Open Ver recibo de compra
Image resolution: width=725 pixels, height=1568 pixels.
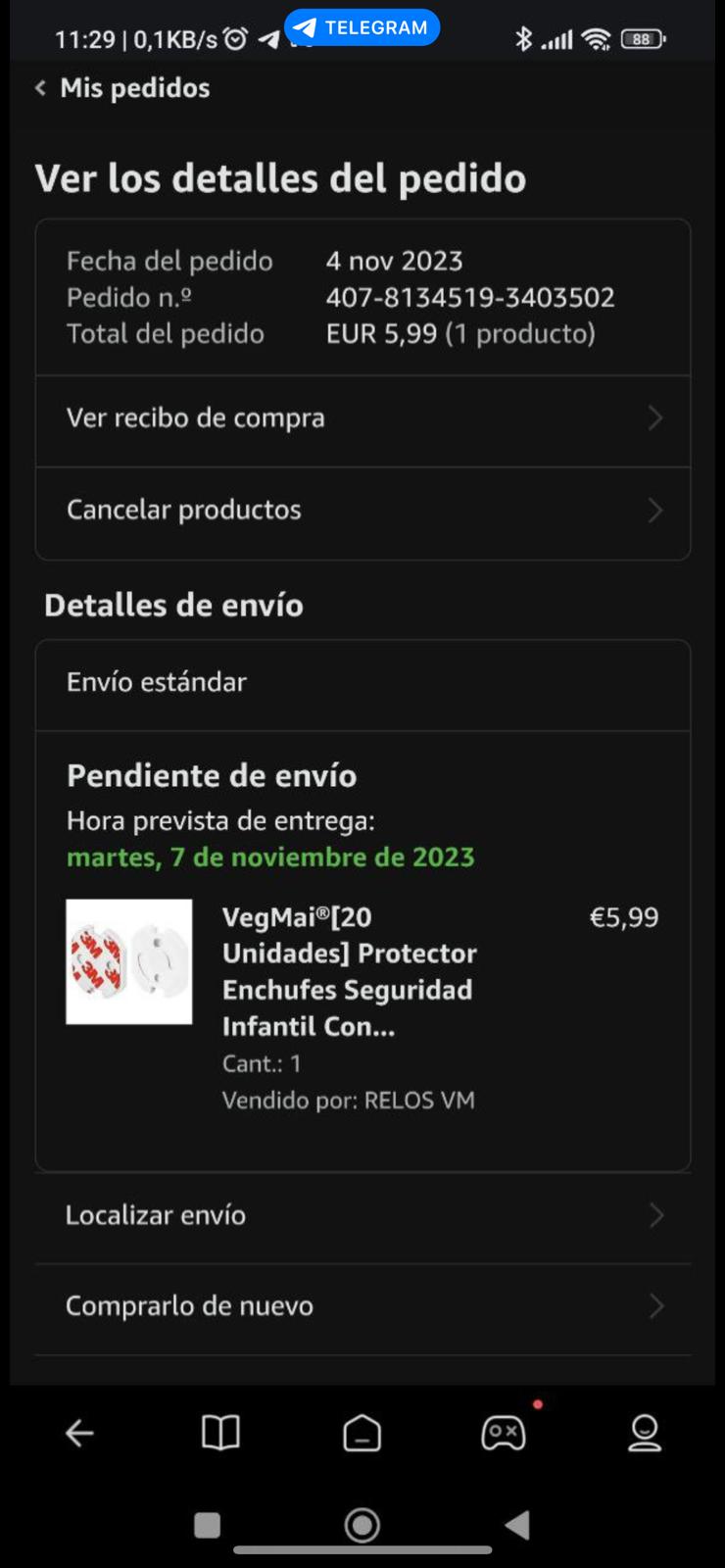(362, 418)
